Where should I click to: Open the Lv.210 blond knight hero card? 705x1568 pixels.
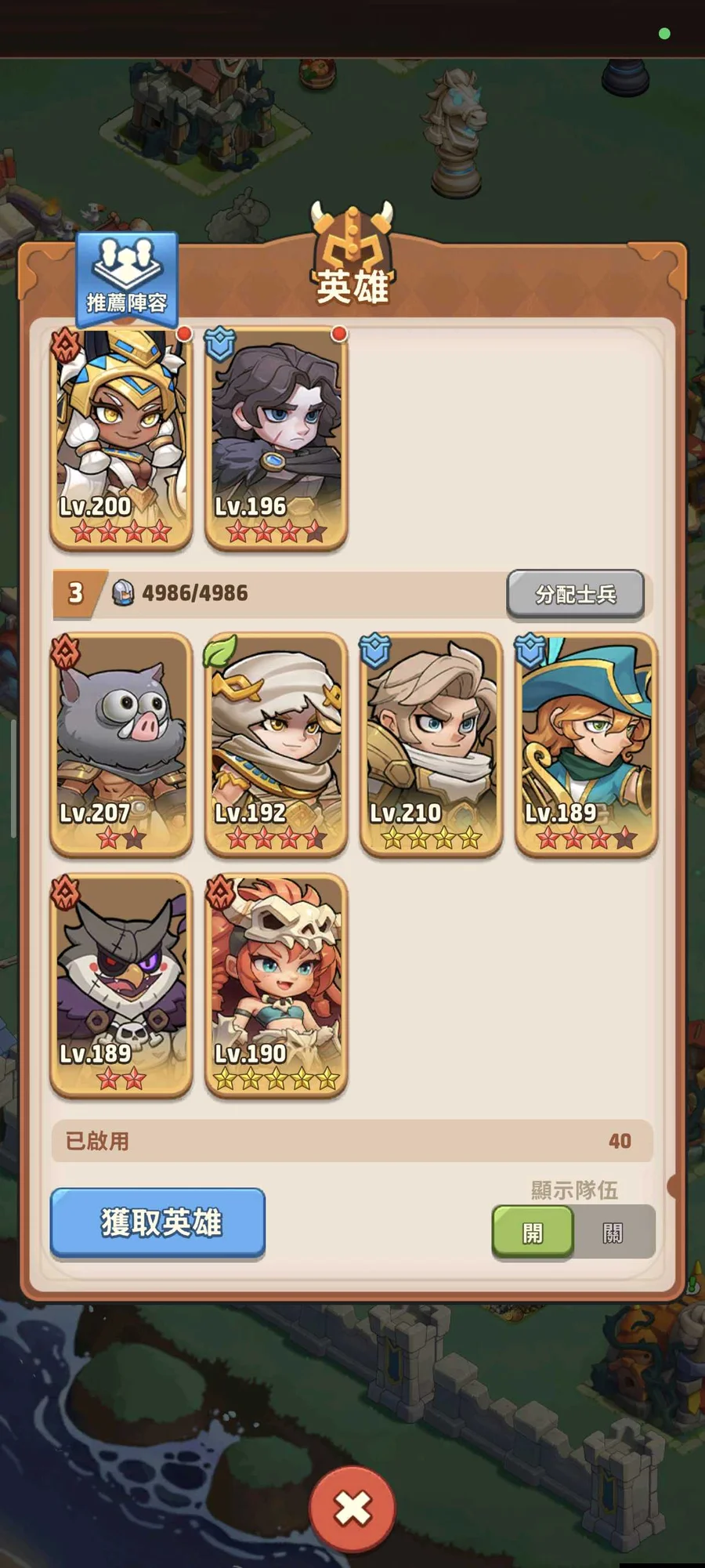[431, 743]
